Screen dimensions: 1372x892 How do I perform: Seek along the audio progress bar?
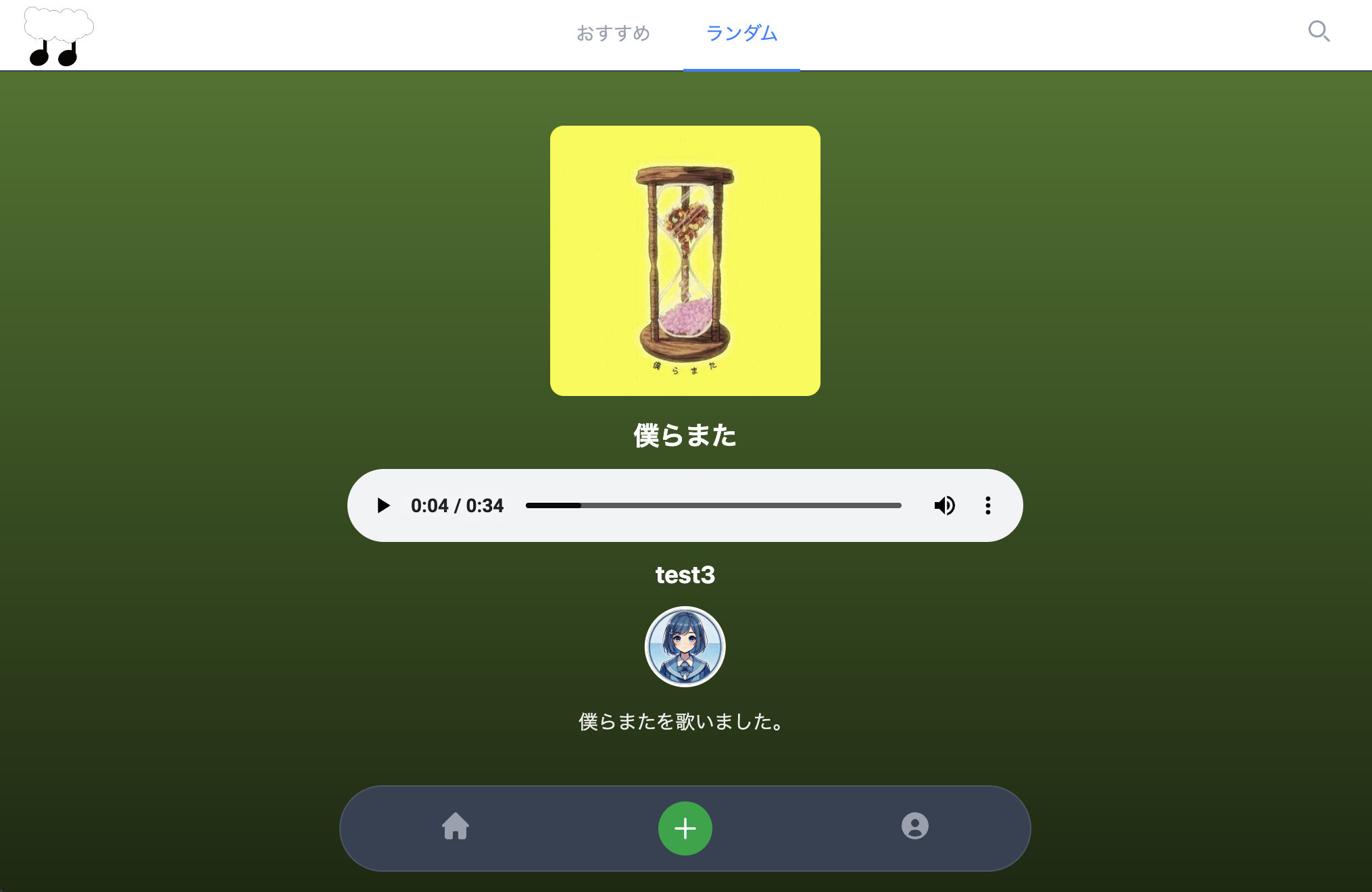click(713, 505)
